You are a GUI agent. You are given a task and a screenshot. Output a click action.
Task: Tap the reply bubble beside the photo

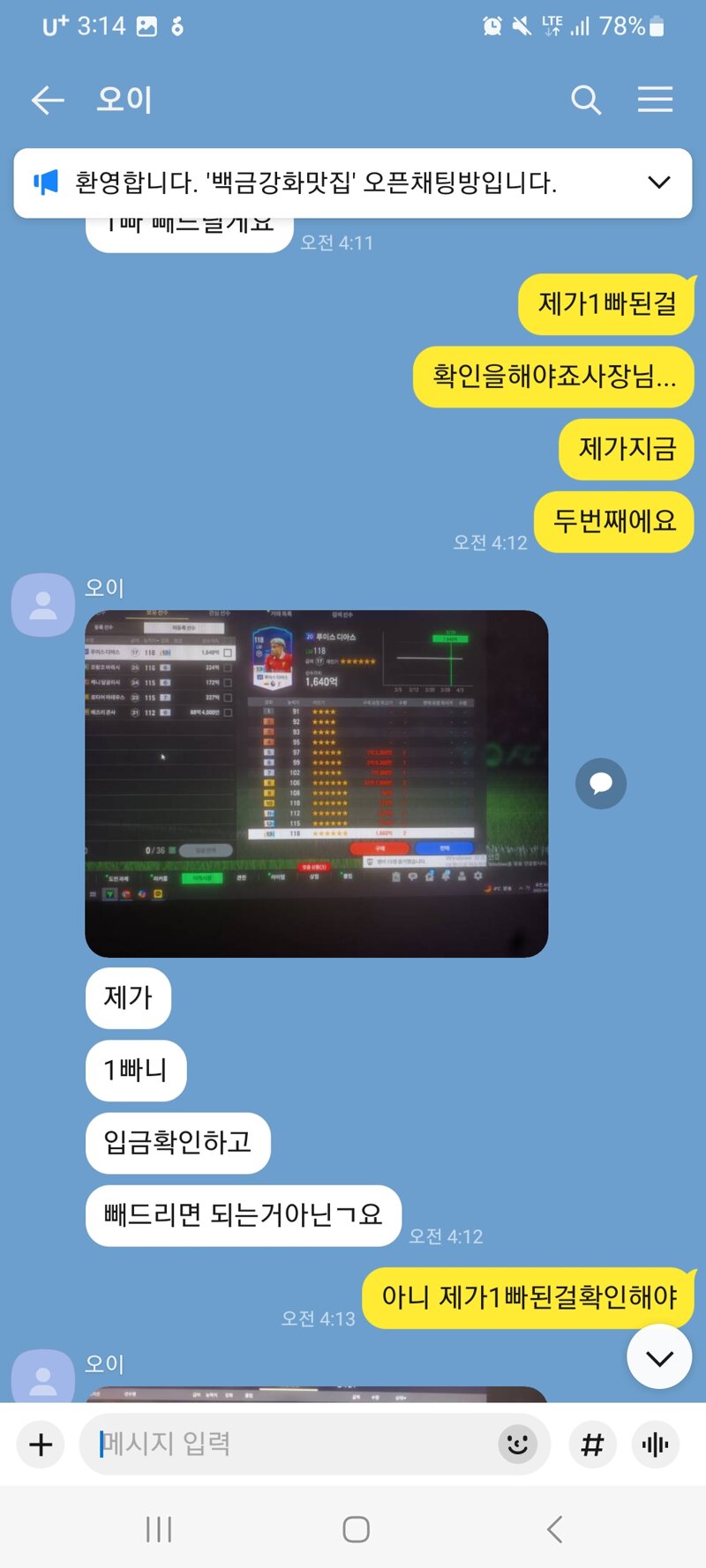coord(601,783)
